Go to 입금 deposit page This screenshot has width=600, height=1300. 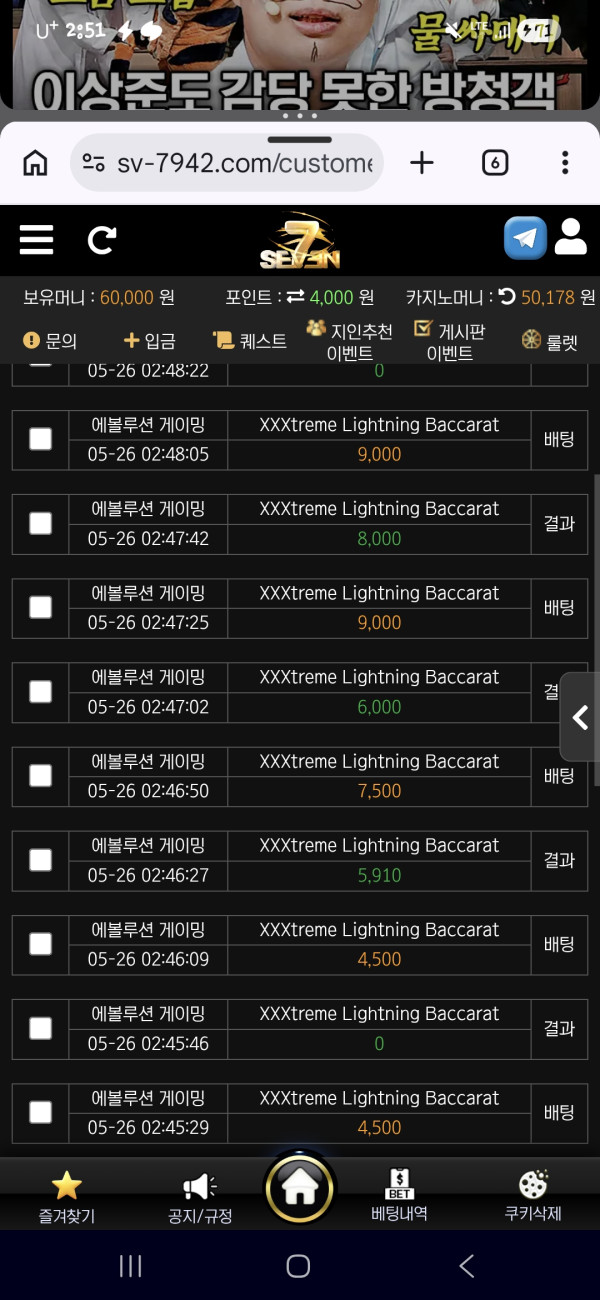tap(149, 341)
